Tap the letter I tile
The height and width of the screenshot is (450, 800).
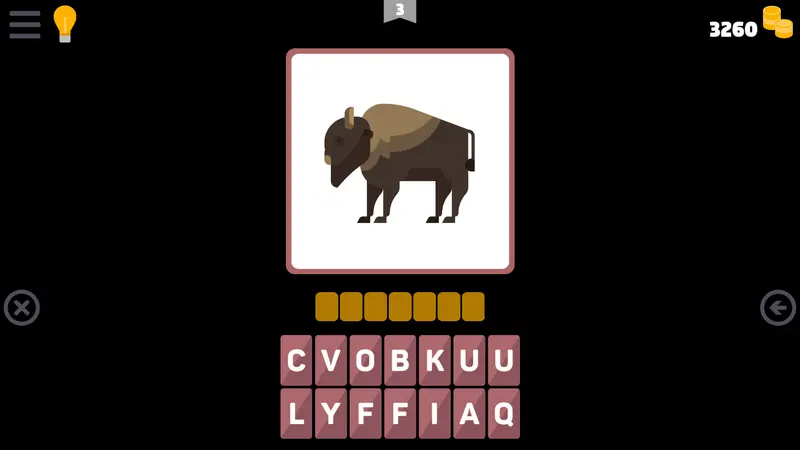click(x=435, y=413)
